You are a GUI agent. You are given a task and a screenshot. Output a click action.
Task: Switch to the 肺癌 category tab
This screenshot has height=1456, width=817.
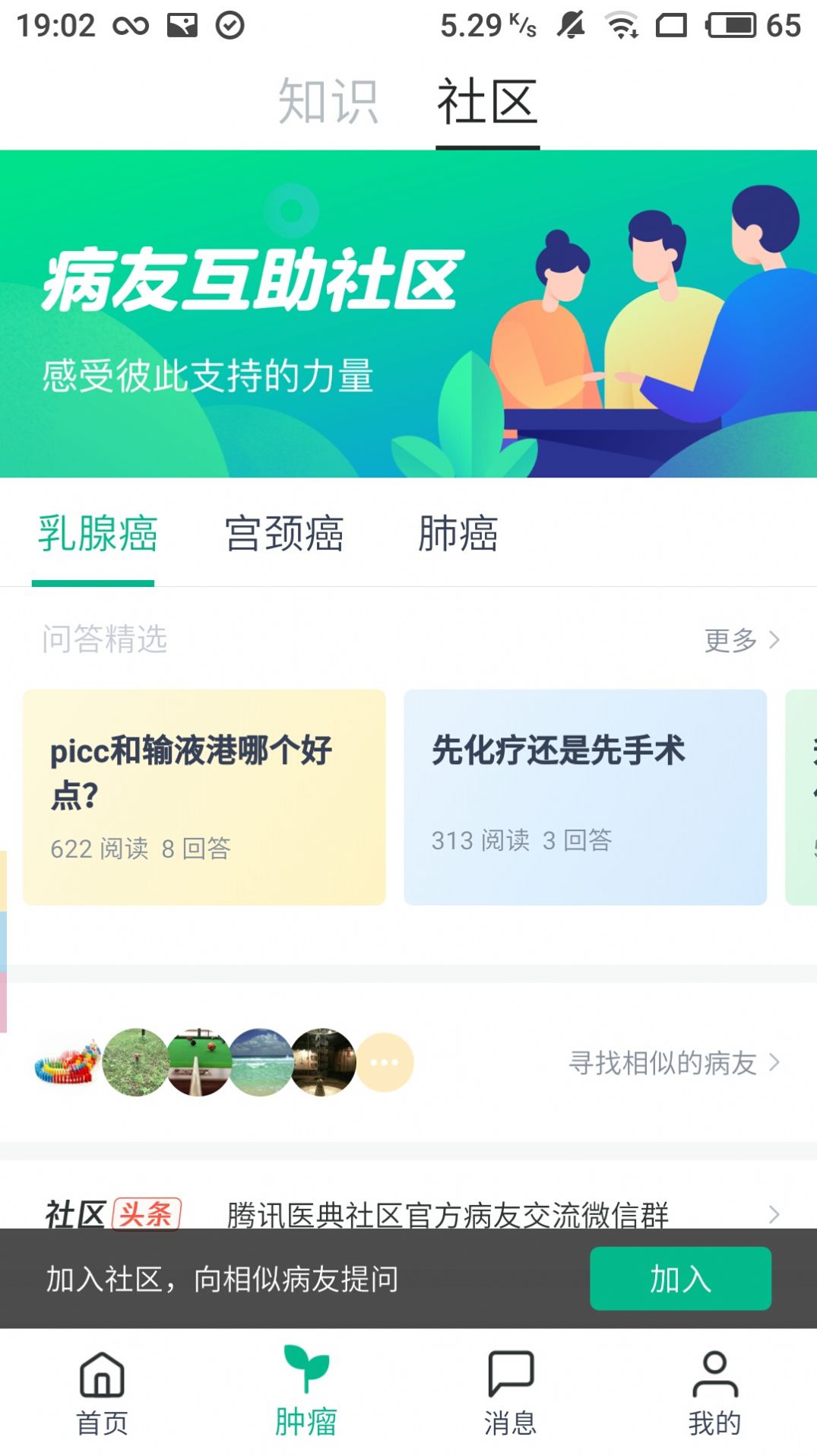coord(458,534)
